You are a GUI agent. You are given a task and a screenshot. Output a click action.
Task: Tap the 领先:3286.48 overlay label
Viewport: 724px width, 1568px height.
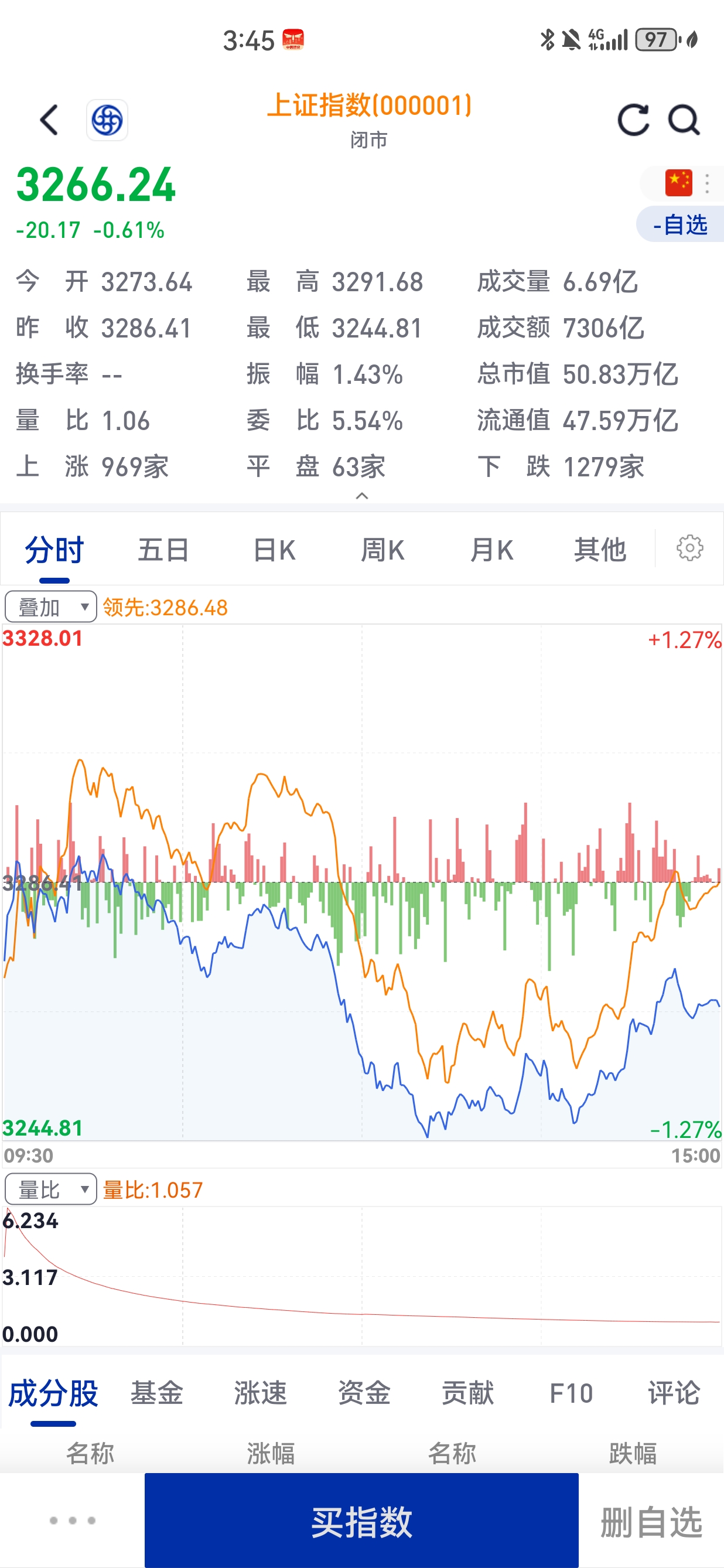pos(166,606)
